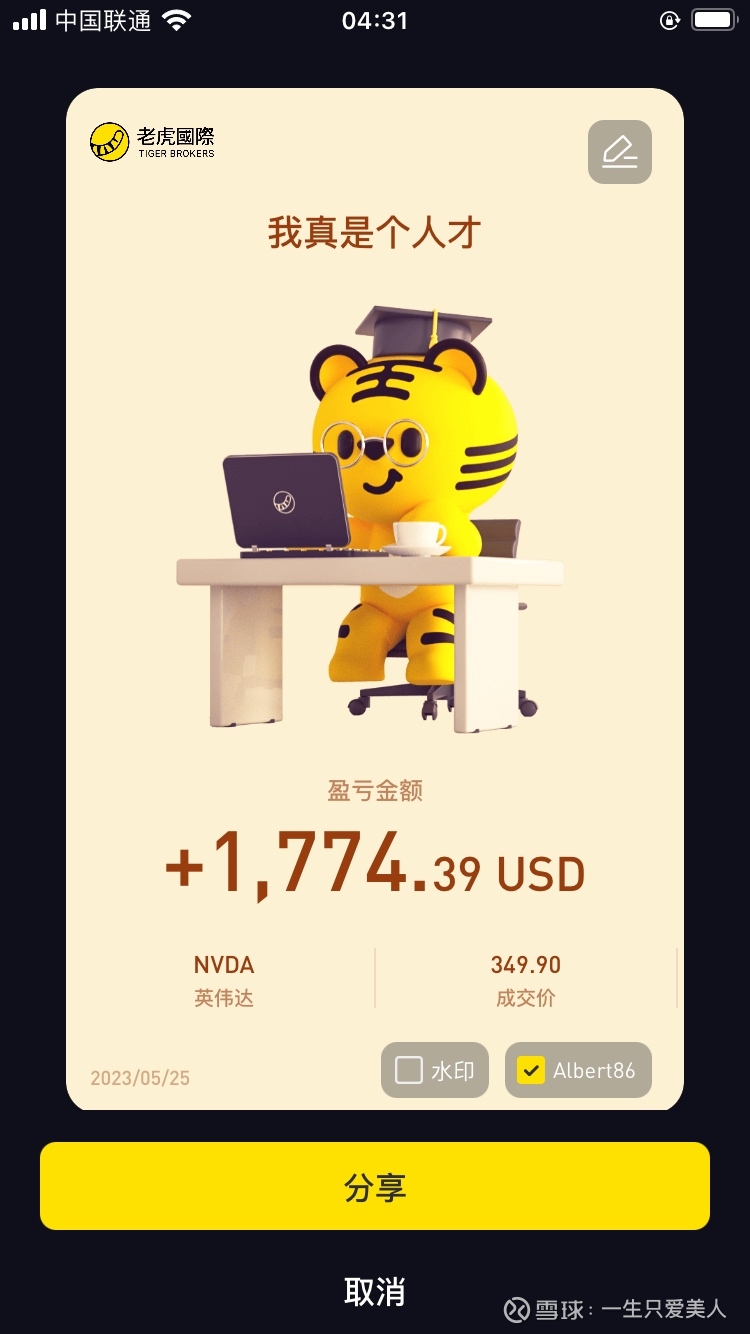Image resolution: width=750 pixels, height=1334 pixels.
Task: Tap the clock showing 04:31
Action: click(x=375, y=20)
